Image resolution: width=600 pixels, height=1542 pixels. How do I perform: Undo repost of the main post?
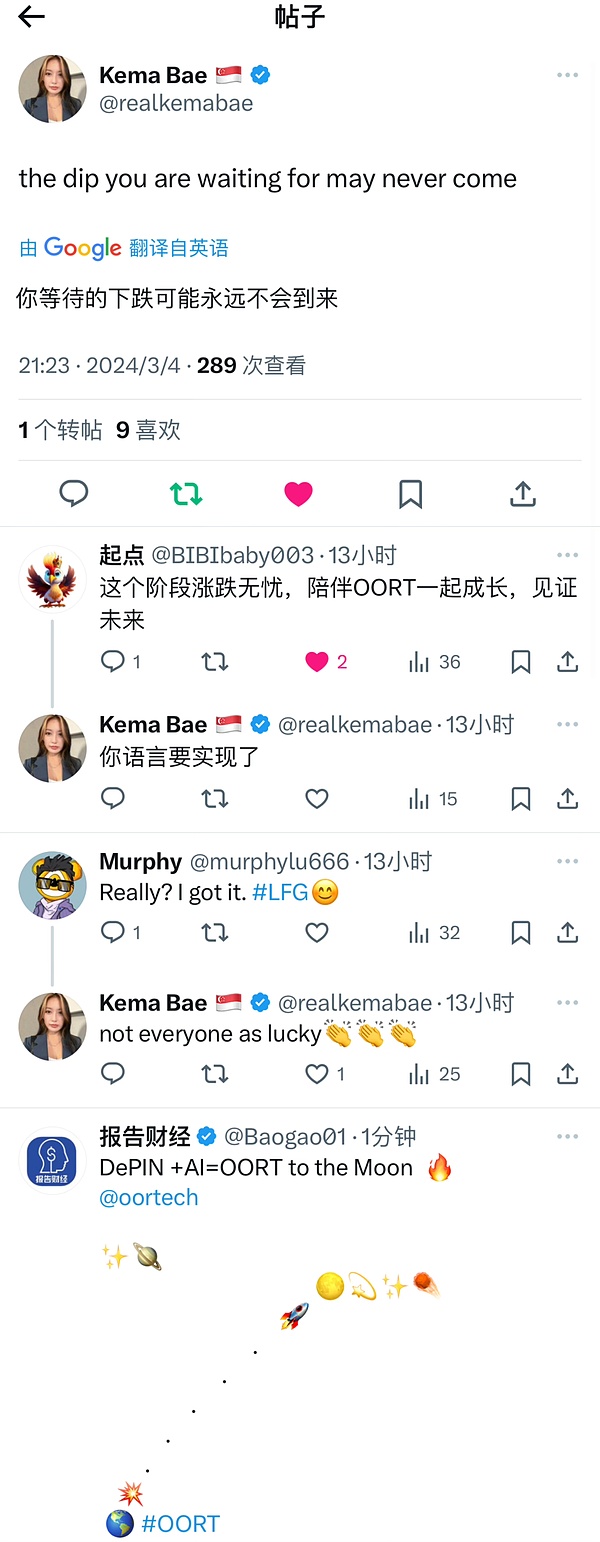coord(186,493)
